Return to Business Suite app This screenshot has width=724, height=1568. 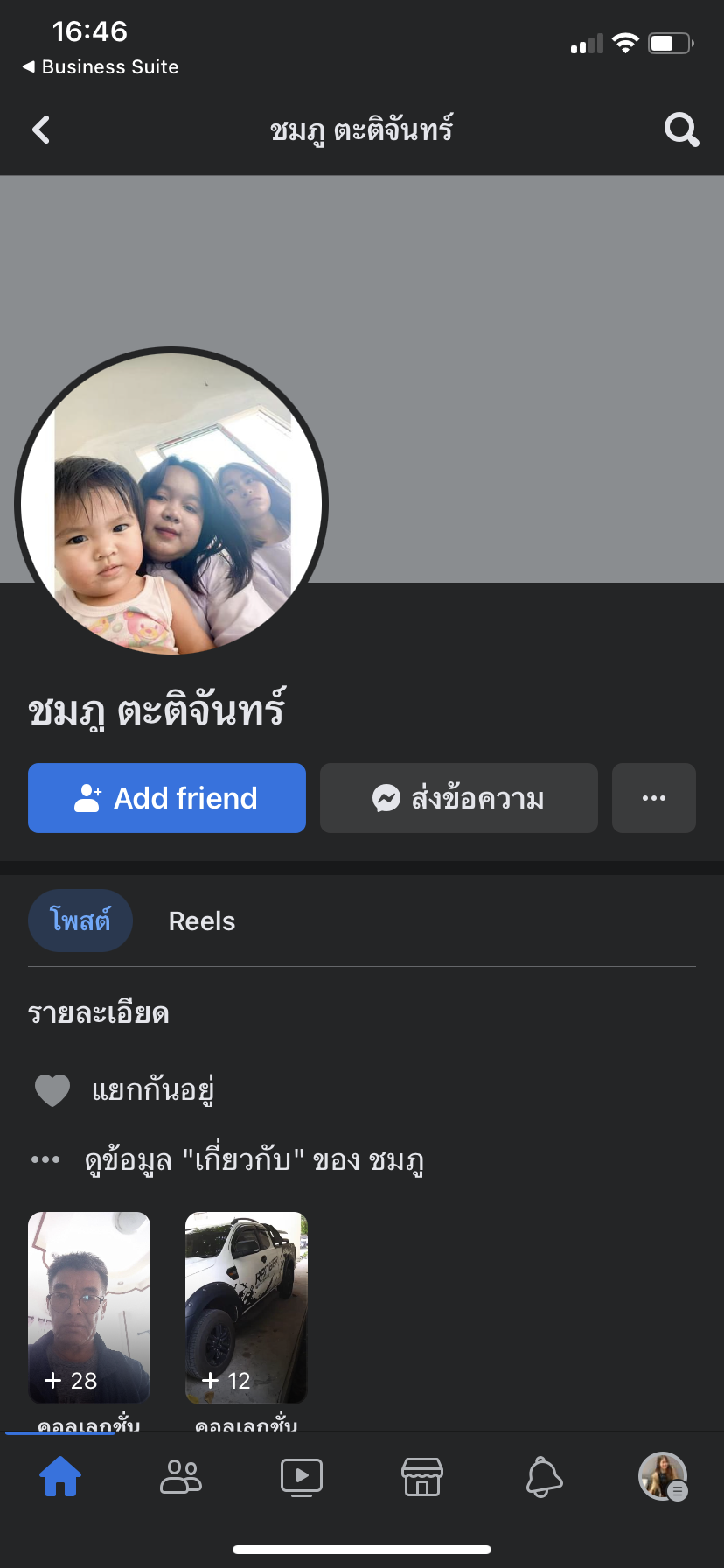(101, 67)
